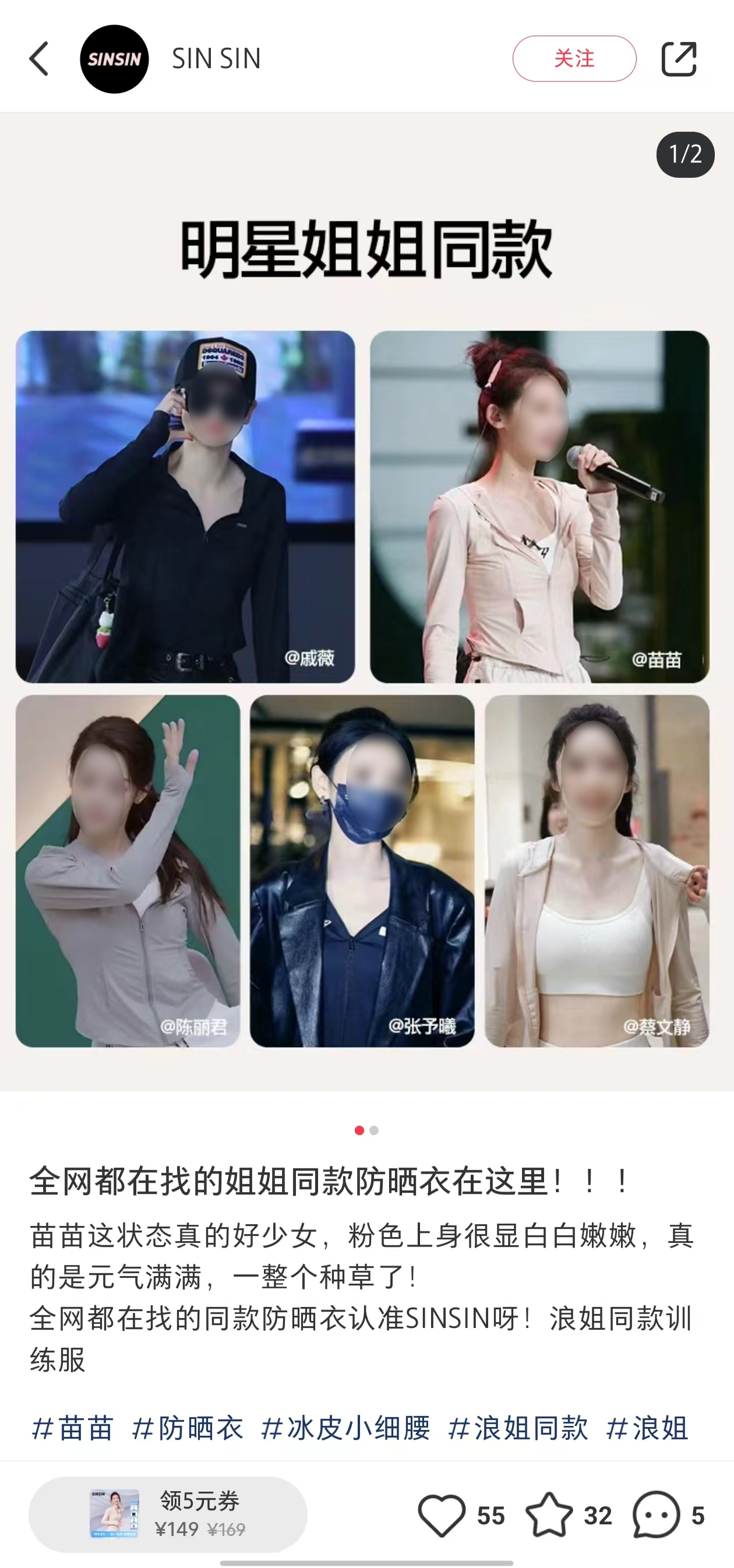
Task: Go back using the back arrow
Action: point(39,59)
